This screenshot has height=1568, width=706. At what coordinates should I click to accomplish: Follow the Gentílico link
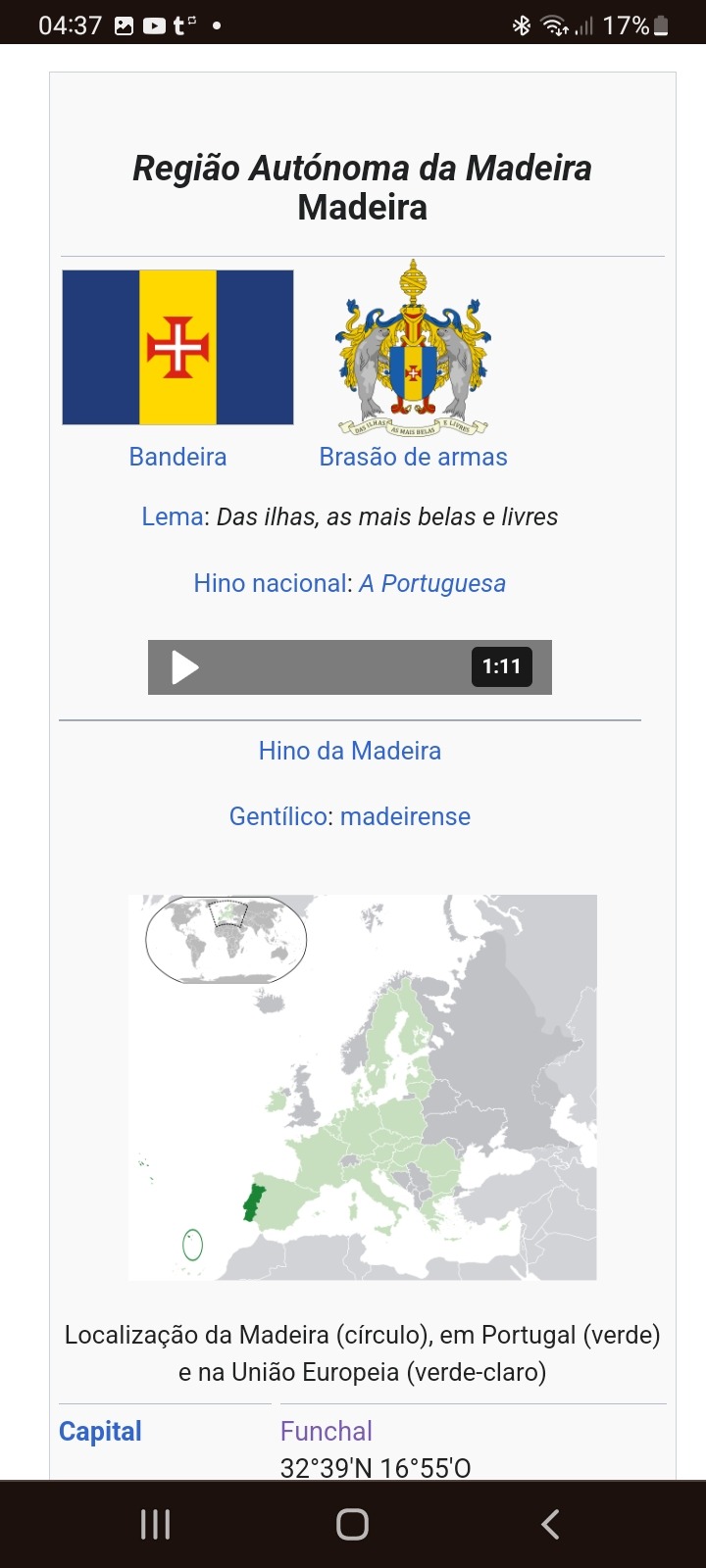point(278,816)
